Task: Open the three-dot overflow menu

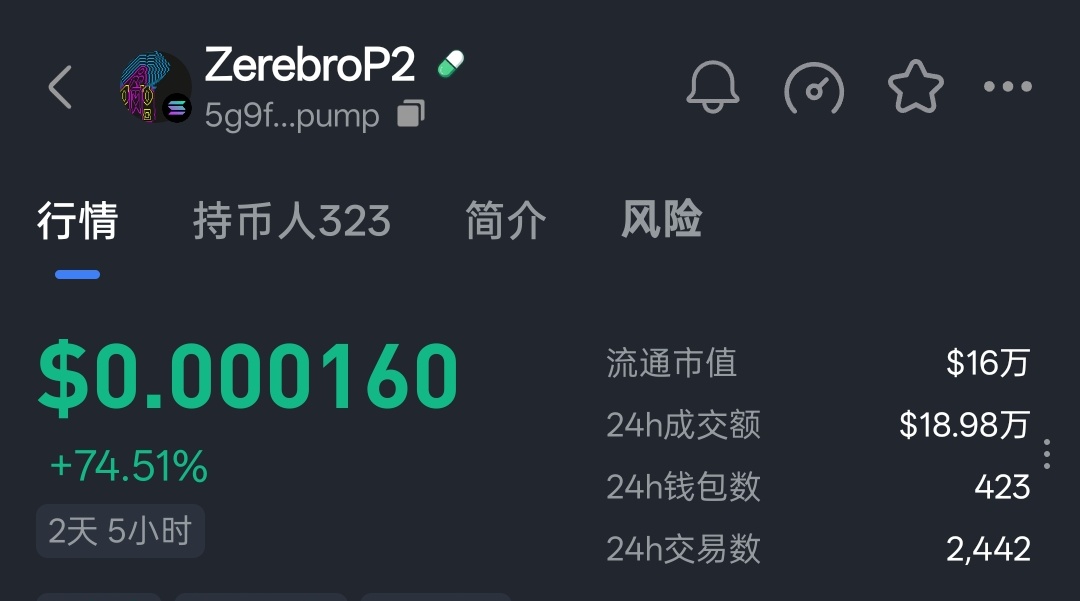Action: pyautogui.click(x=1007, y=87)
